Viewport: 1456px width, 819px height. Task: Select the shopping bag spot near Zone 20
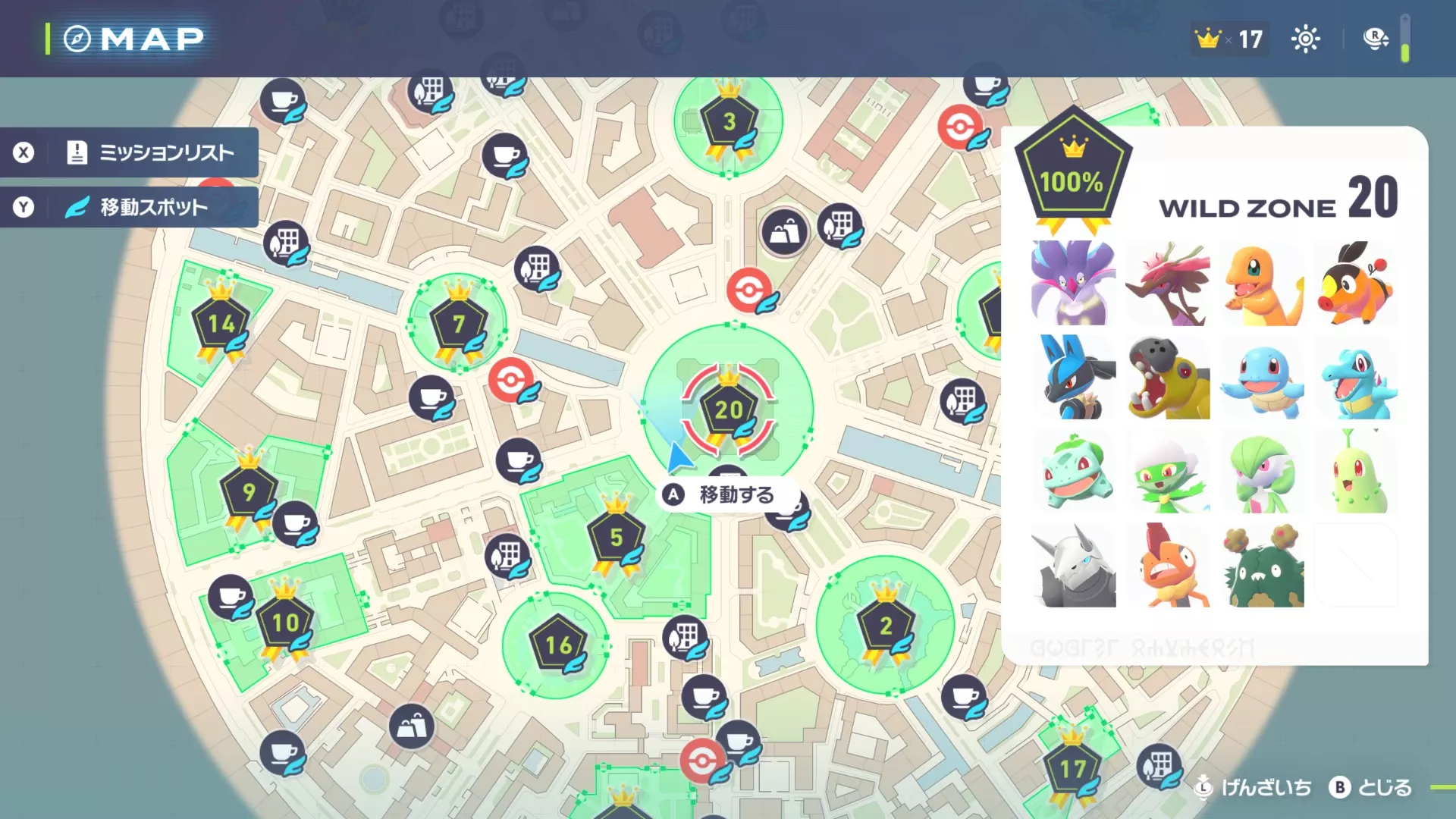(x=784, y=232)
